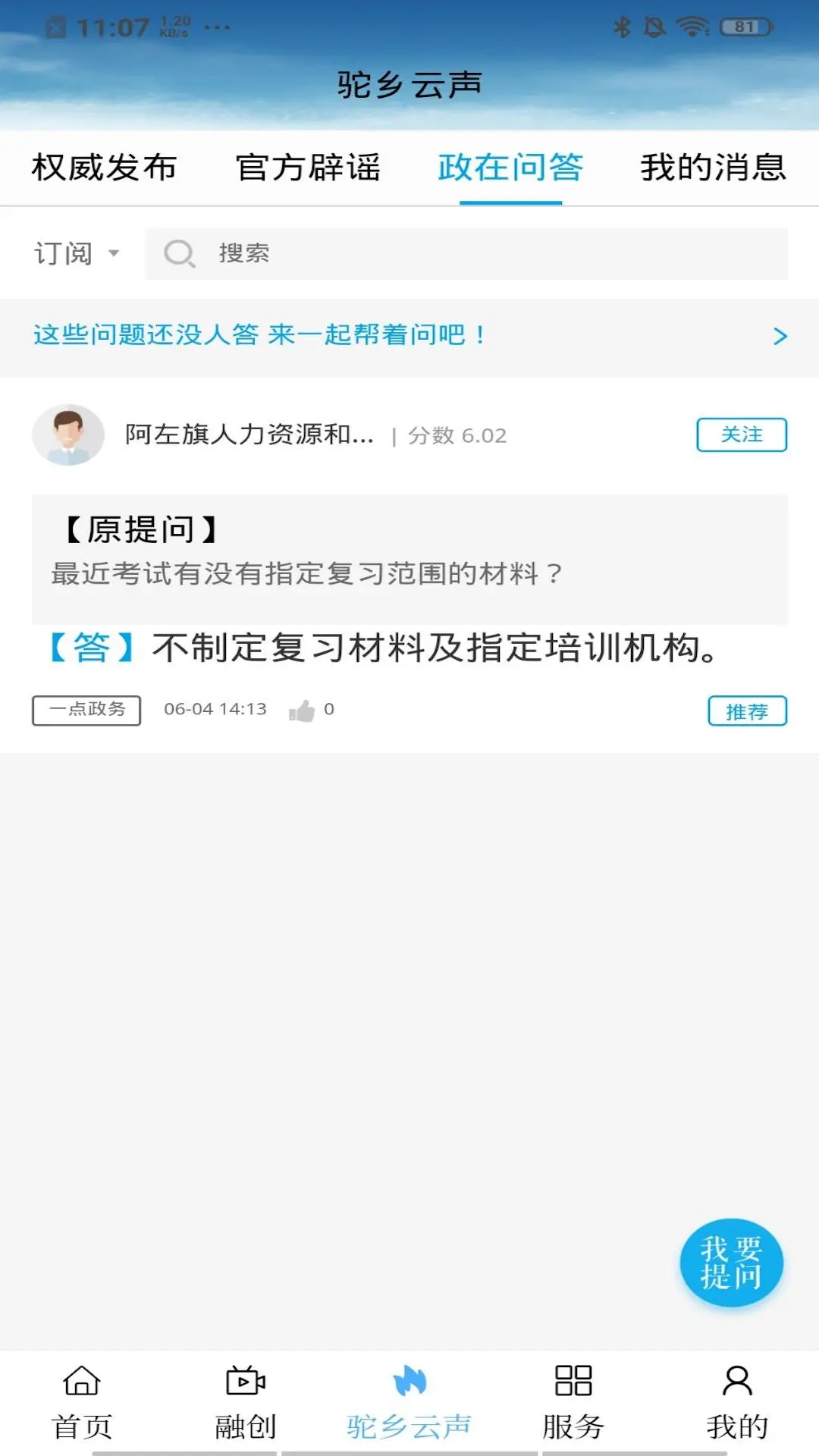Toggle 推荐 on the answer
Viewport: 819px width, 1456px height.
(x=746, y=711)
